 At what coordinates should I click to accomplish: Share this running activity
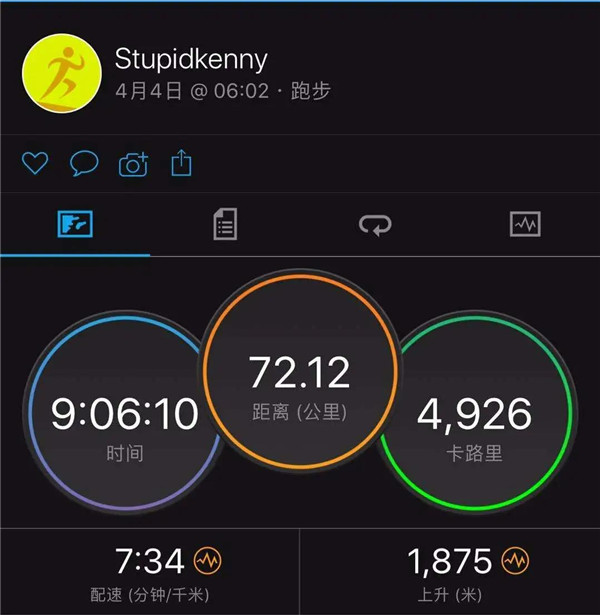(x=181, y=163)
